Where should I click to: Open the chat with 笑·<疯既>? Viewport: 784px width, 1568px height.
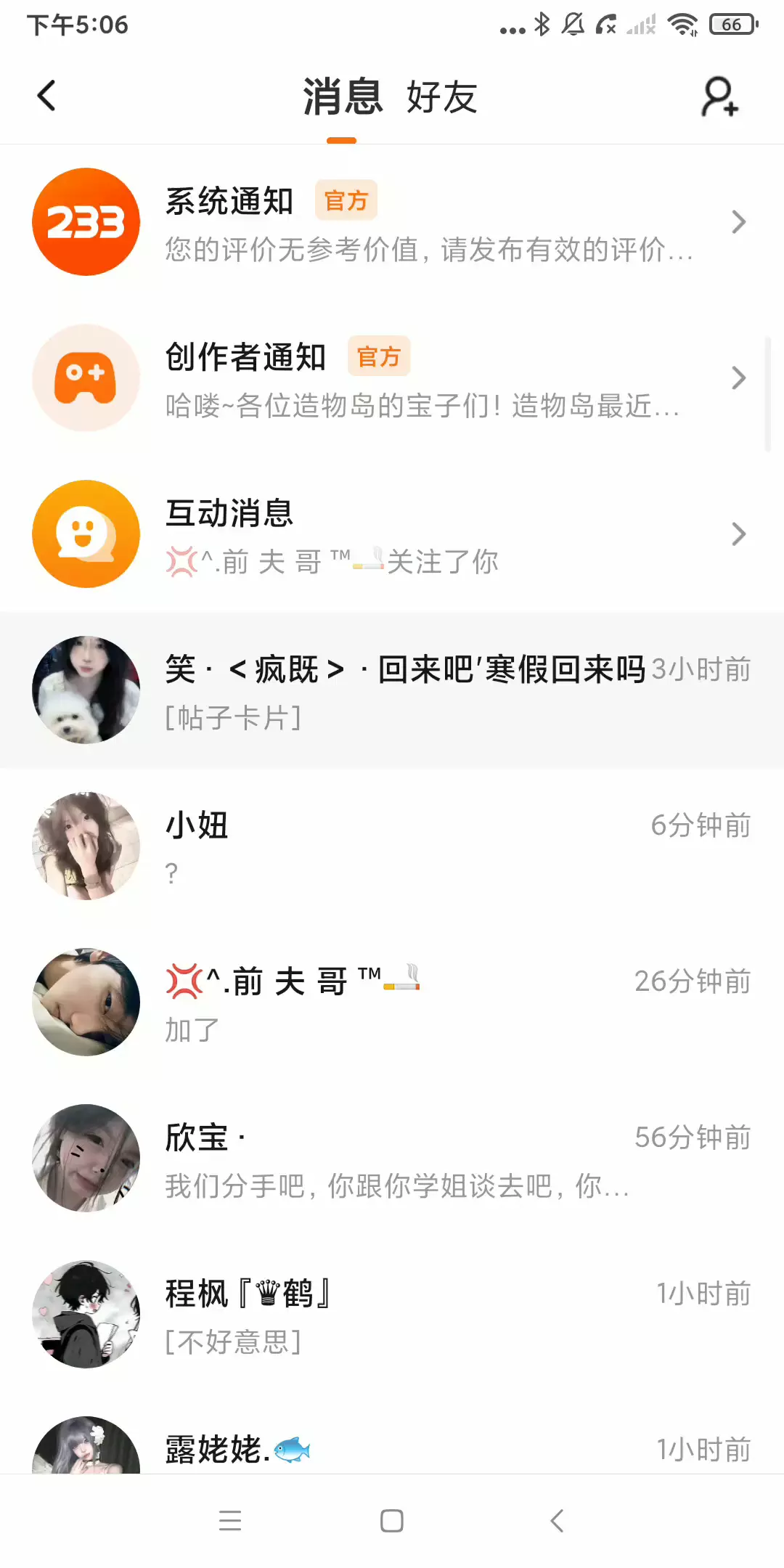tap(392, 690)
